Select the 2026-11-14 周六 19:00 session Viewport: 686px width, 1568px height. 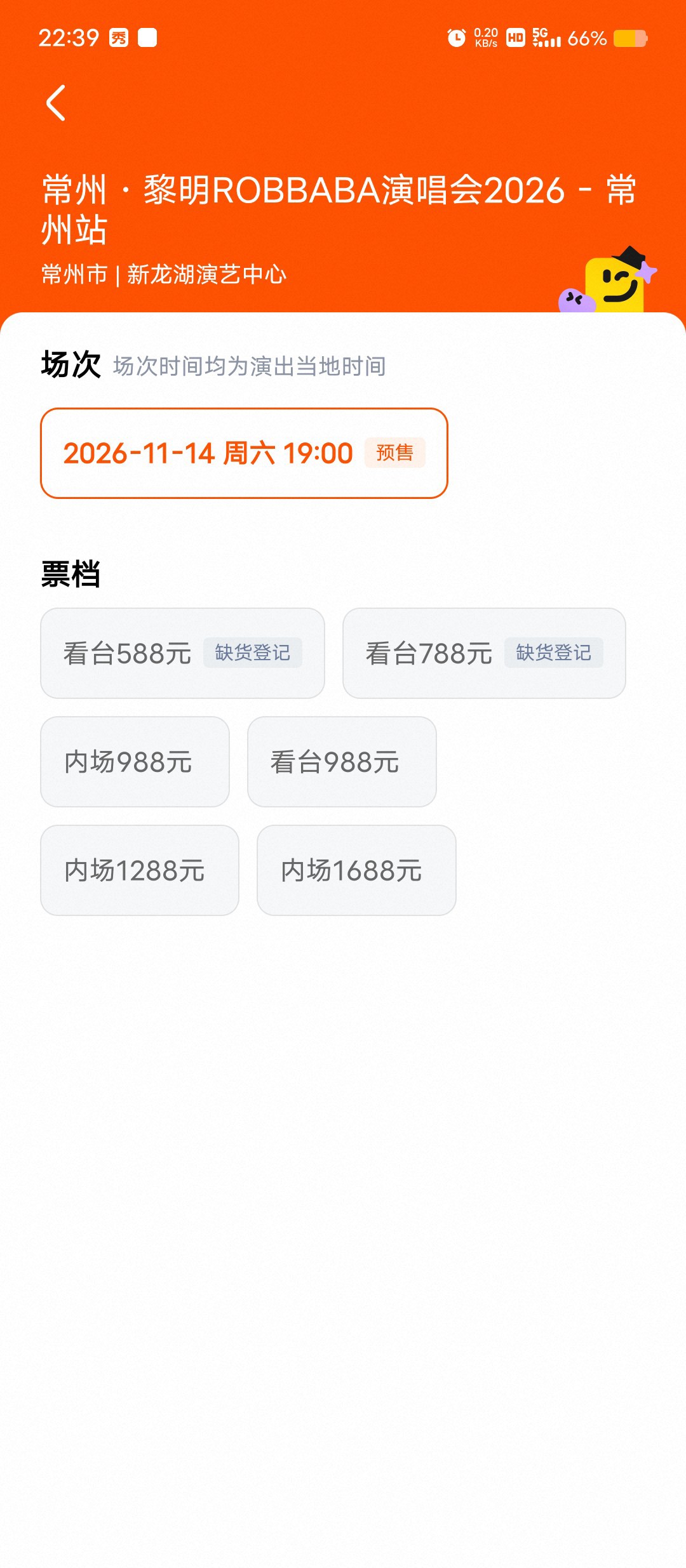coord(244,453)
